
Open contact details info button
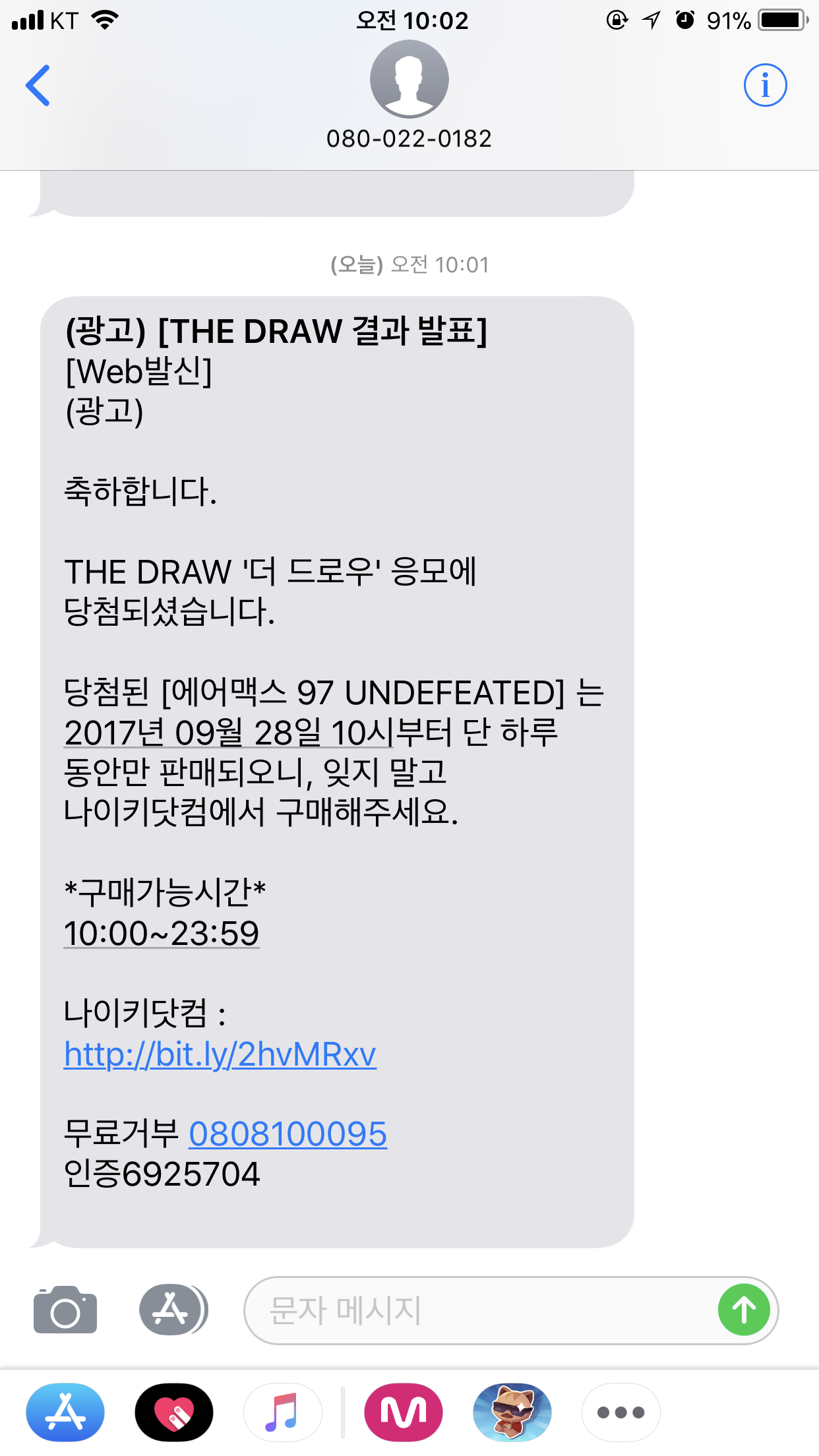(x=765, y=85)
